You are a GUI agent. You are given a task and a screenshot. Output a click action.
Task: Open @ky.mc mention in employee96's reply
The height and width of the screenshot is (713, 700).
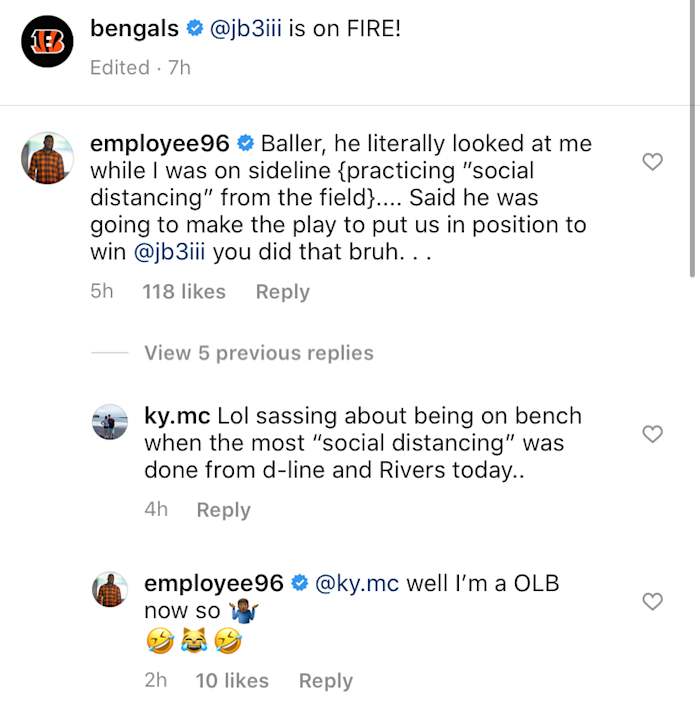pos(357,584)
